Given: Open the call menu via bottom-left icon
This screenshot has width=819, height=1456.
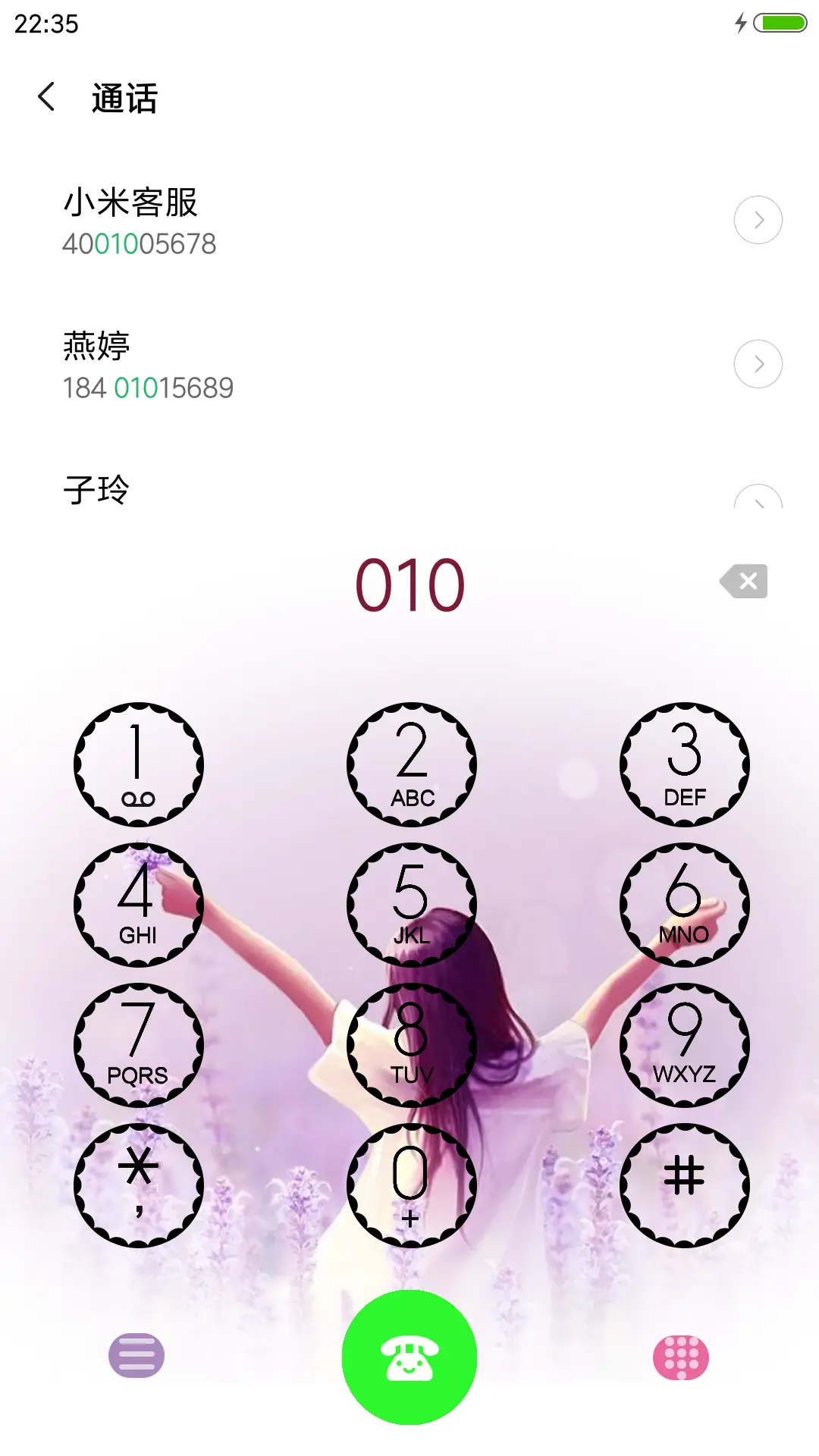Looking at the screenshot, I should 136,1354.
